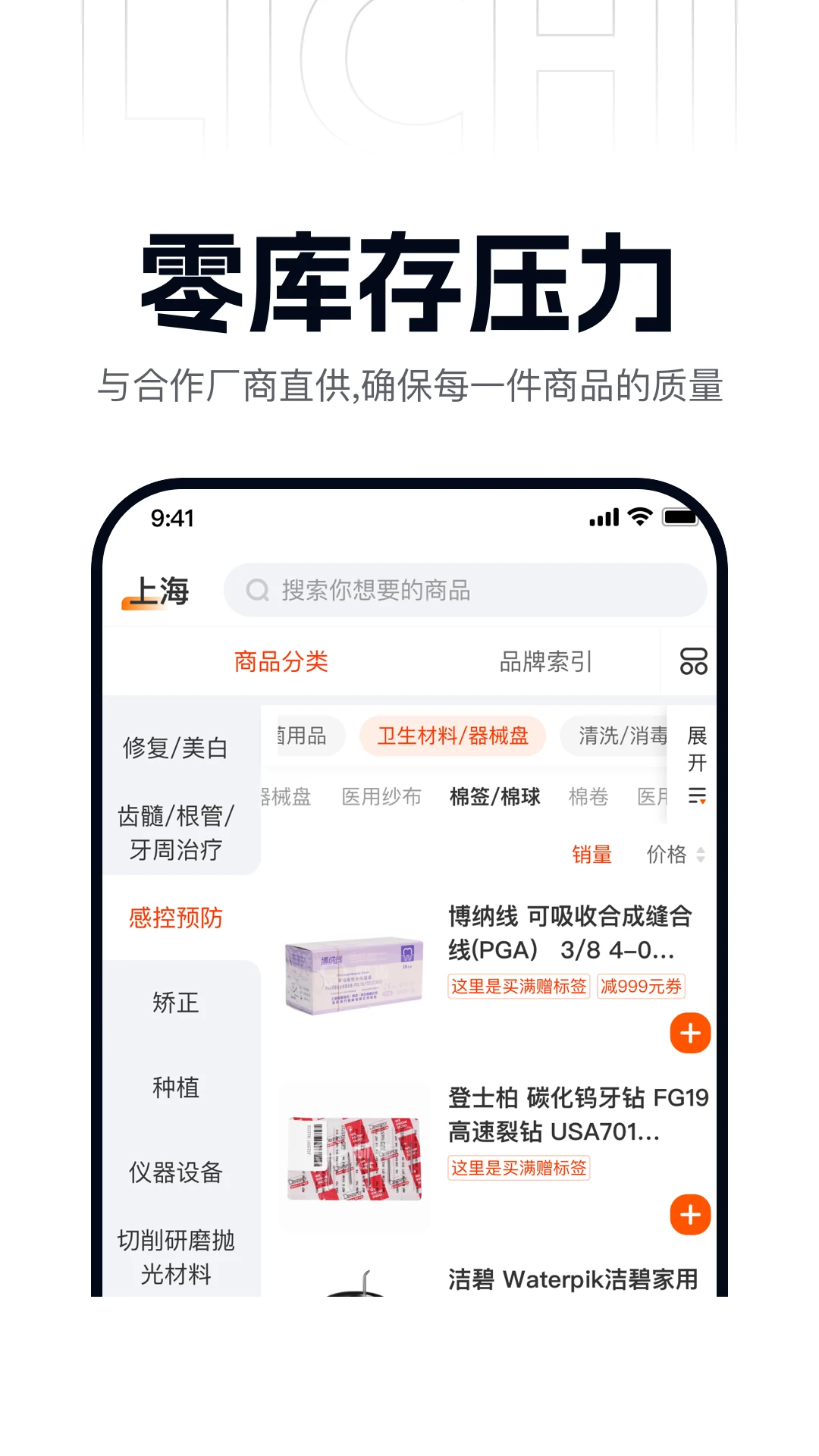
Task: Select the 棉签/棉球 subcategory tab
Action: [494, 798]
